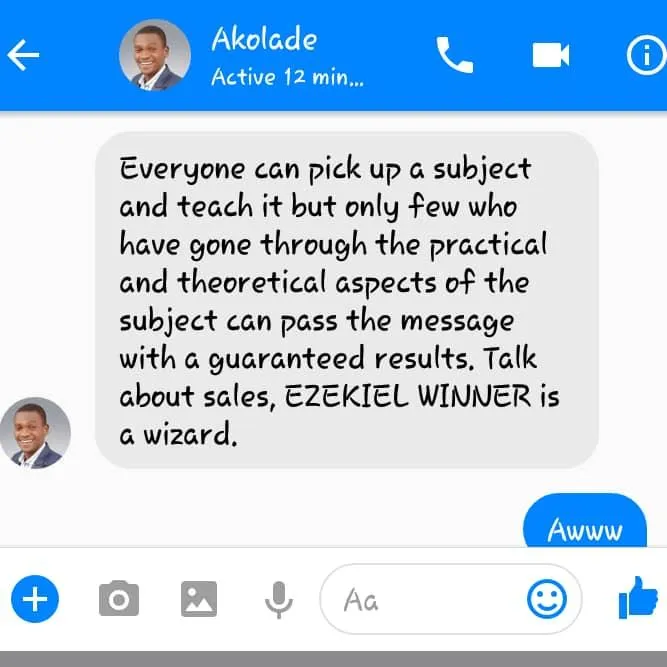The height and width of the screenshot is (667, 667).
Task: Open conversation info details
Action: 646,56
